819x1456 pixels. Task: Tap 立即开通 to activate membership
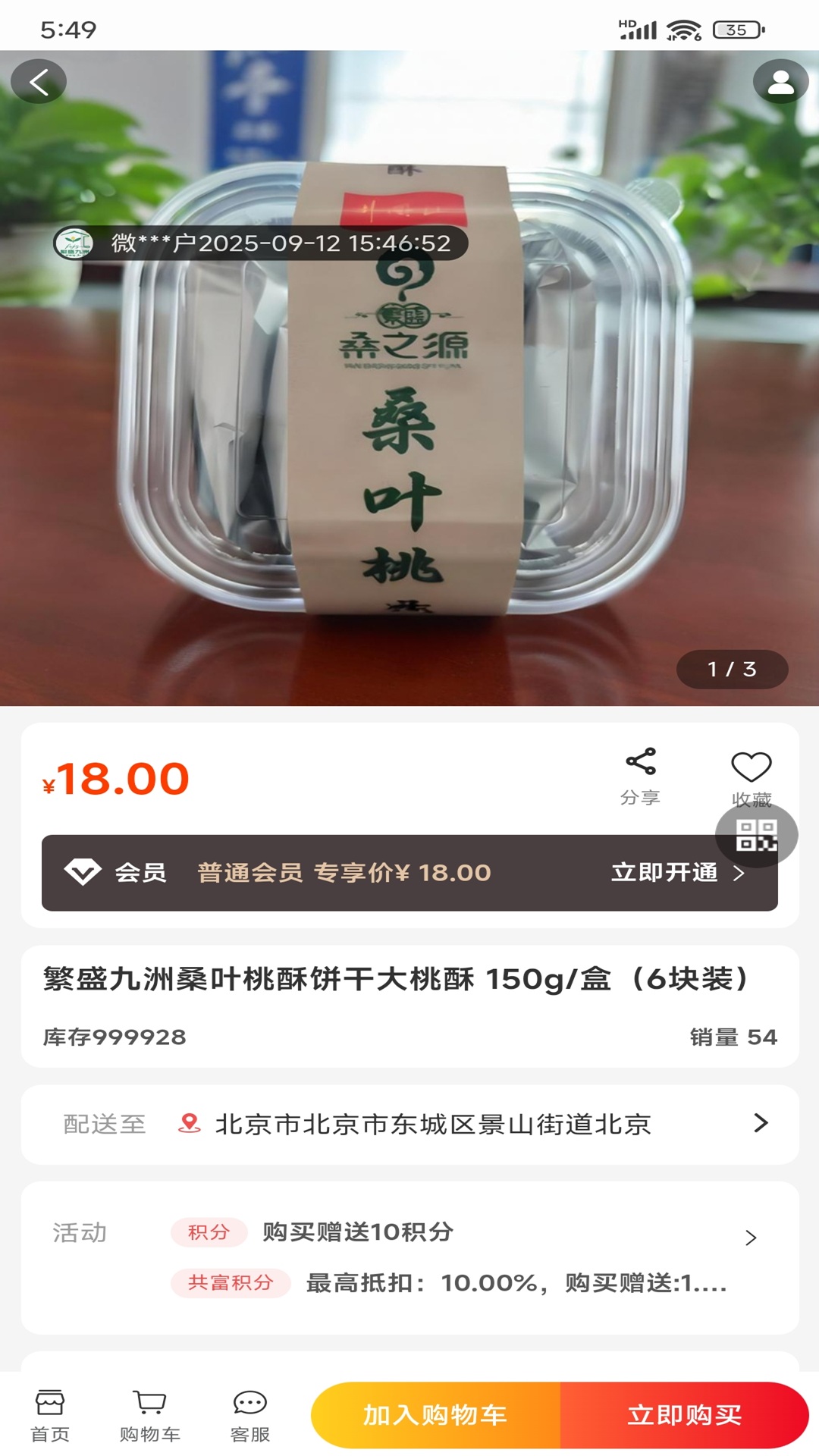[x=679, y=873]
